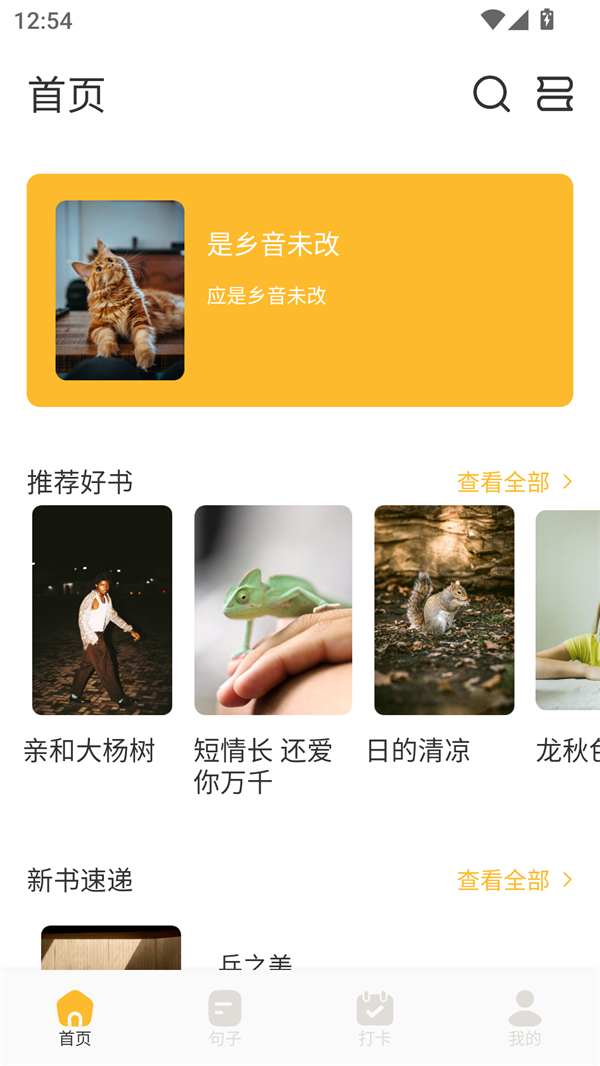Switch to the 句子 tab
The width and height of the screenshot is (600, 1066).
(x=225, y=1017)
